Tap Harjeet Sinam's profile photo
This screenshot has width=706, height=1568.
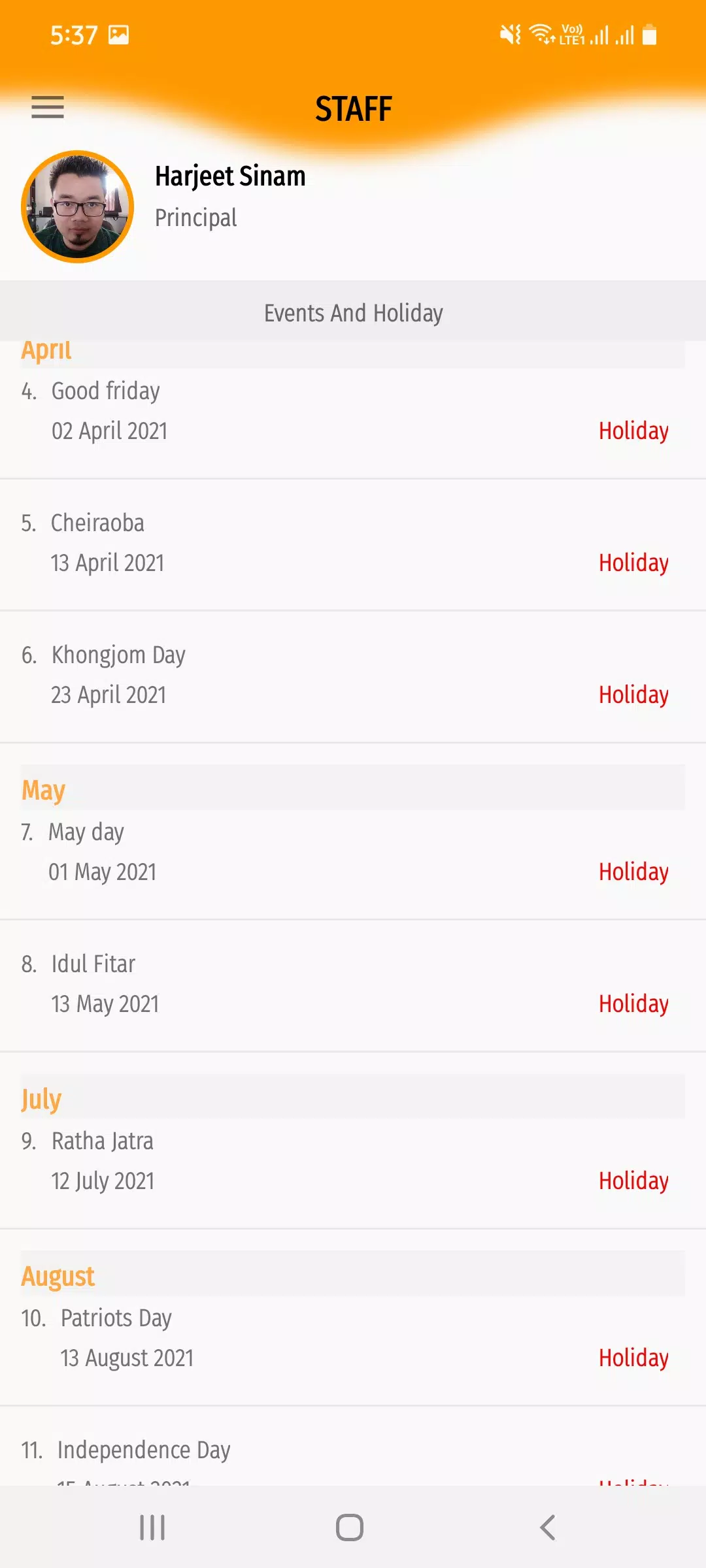78,206
